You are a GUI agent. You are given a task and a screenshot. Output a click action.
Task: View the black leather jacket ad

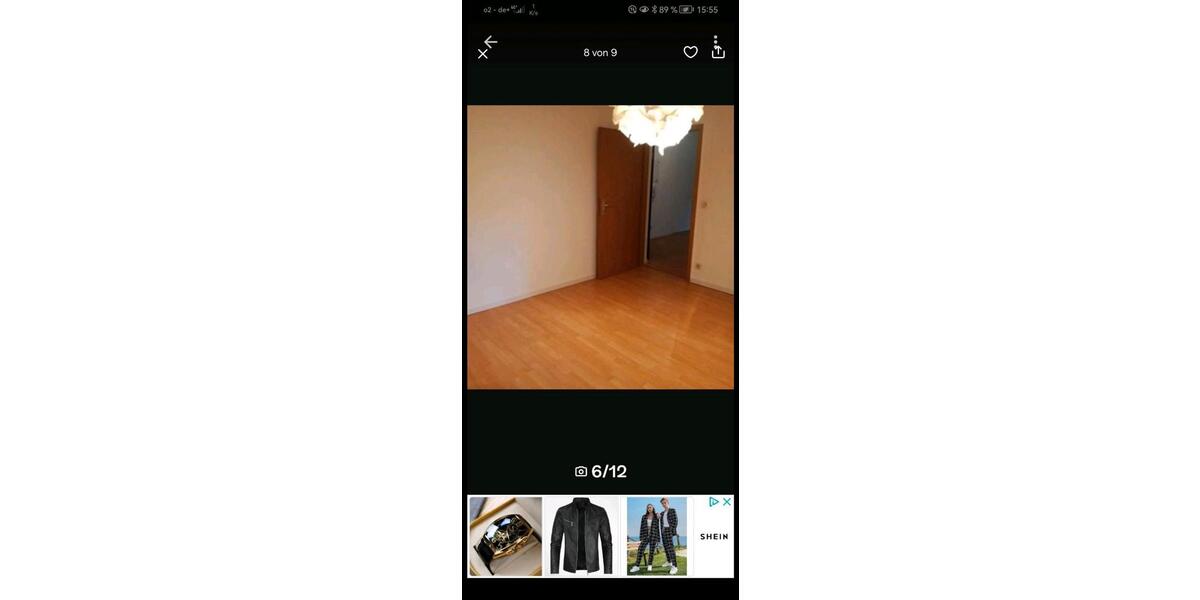(x=582, y=536)
